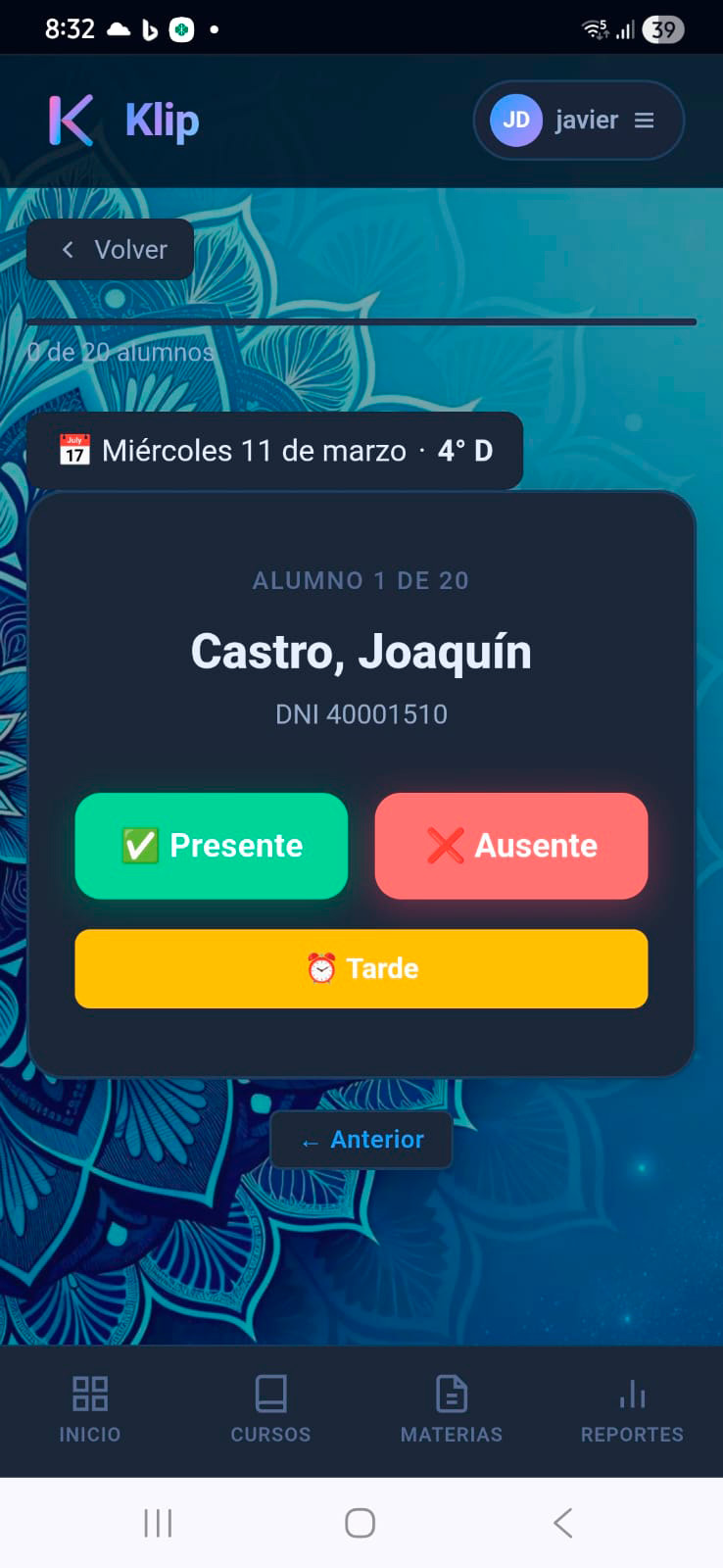Image resolution: width=723 pixels, height=1568 pixels.
Task: Tap the system home button
Action: tap(360, 1523)
